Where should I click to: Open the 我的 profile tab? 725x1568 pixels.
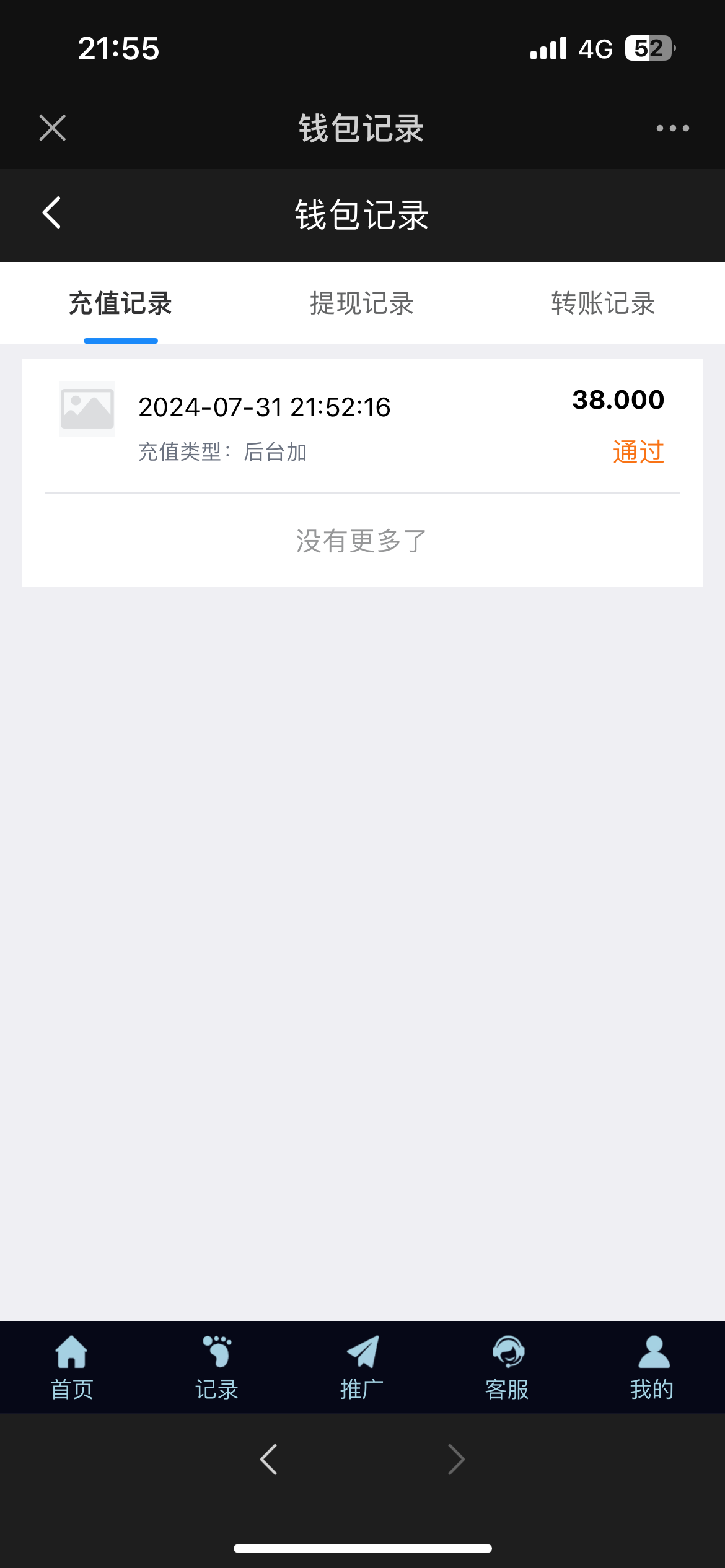(x=652, y=1367)
